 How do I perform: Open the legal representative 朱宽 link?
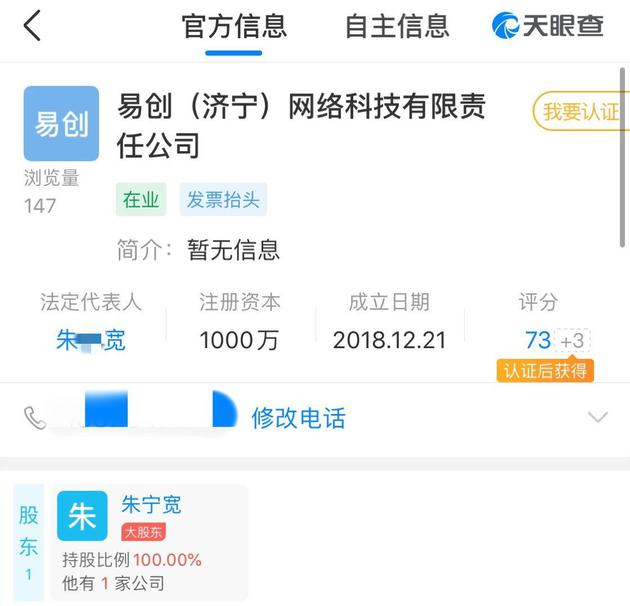click(90, 340)
